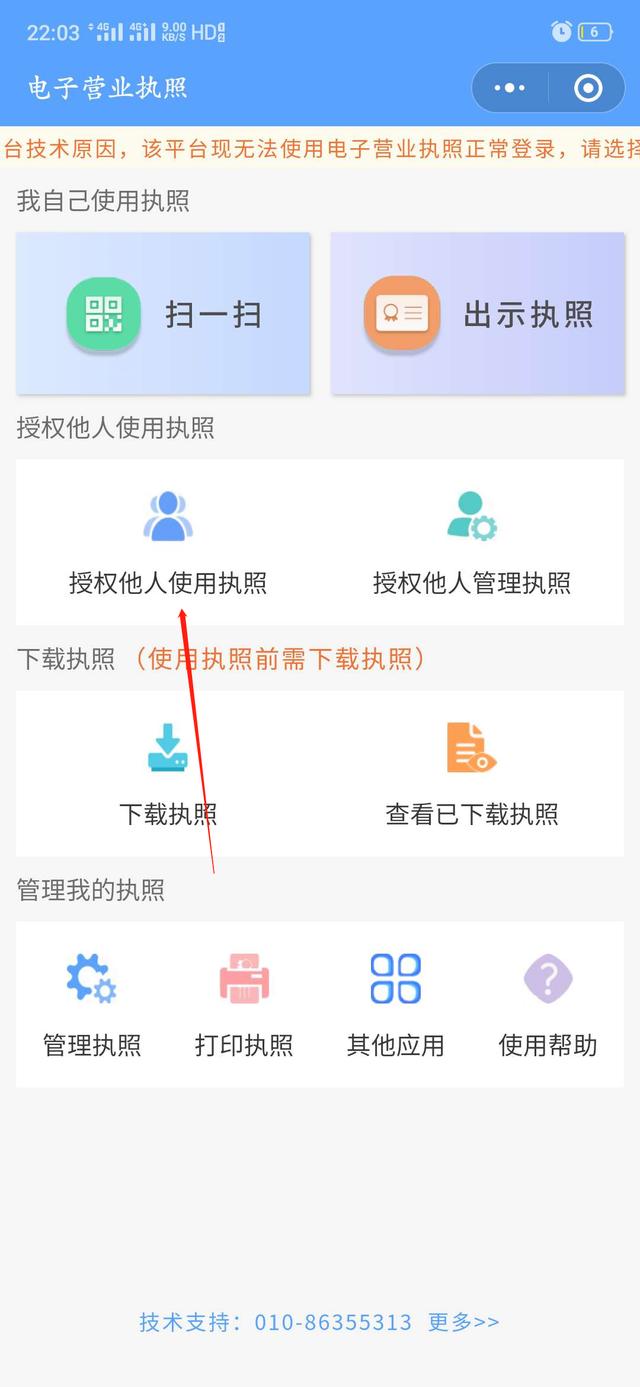Open 其他应用 grid
This screenshot has width=640, height=1387.
tap(396, 1004)
